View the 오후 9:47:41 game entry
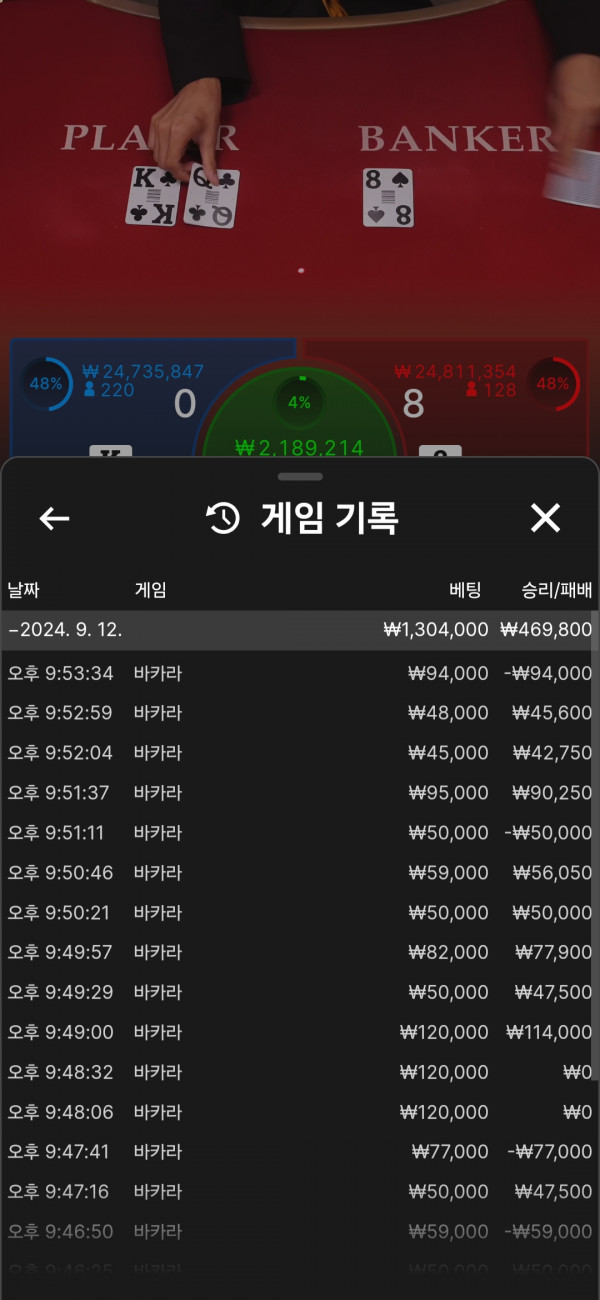600x1300 pixels. pos(299,1152)
